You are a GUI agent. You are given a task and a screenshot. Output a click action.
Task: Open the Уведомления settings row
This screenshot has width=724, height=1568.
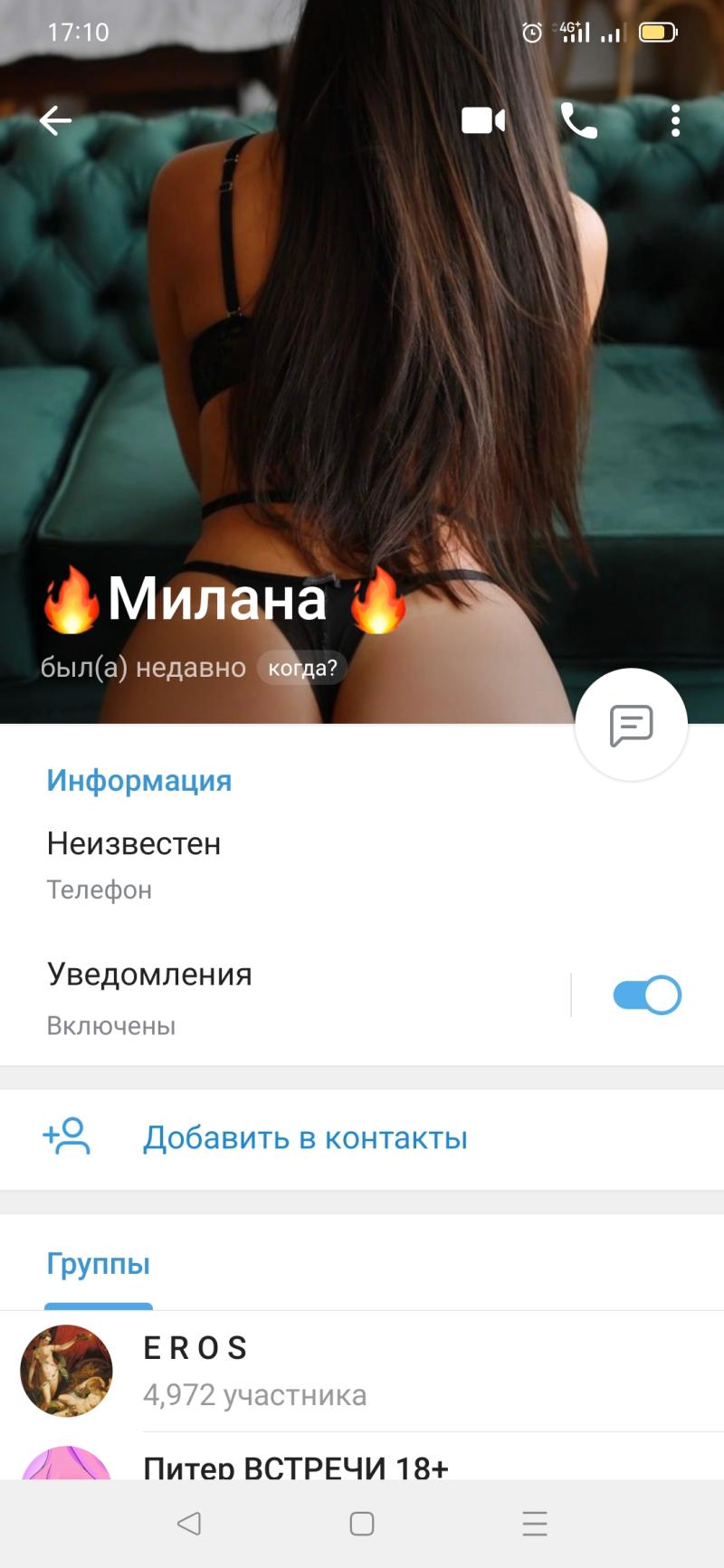(x=271, y=997)
